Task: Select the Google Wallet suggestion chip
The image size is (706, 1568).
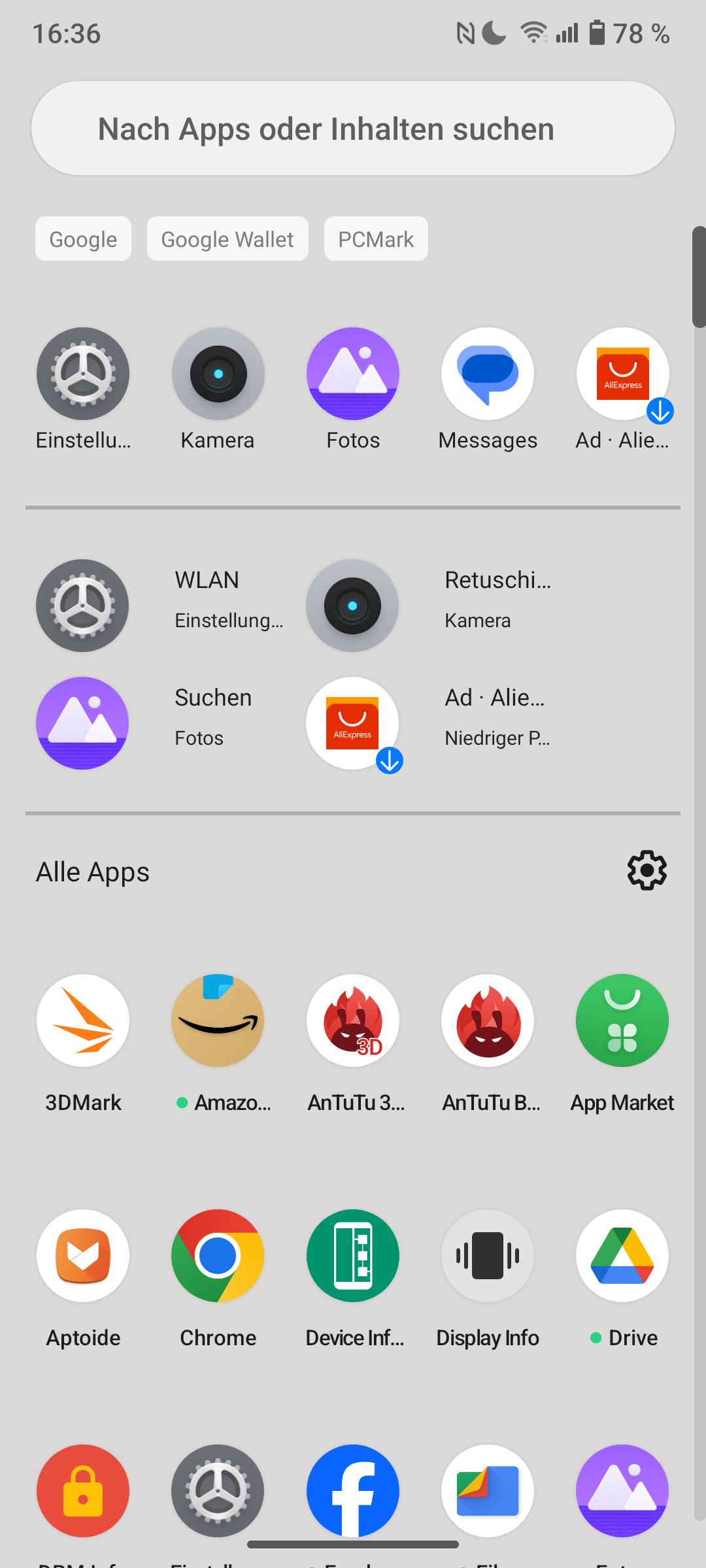Action: coord(227,239)
